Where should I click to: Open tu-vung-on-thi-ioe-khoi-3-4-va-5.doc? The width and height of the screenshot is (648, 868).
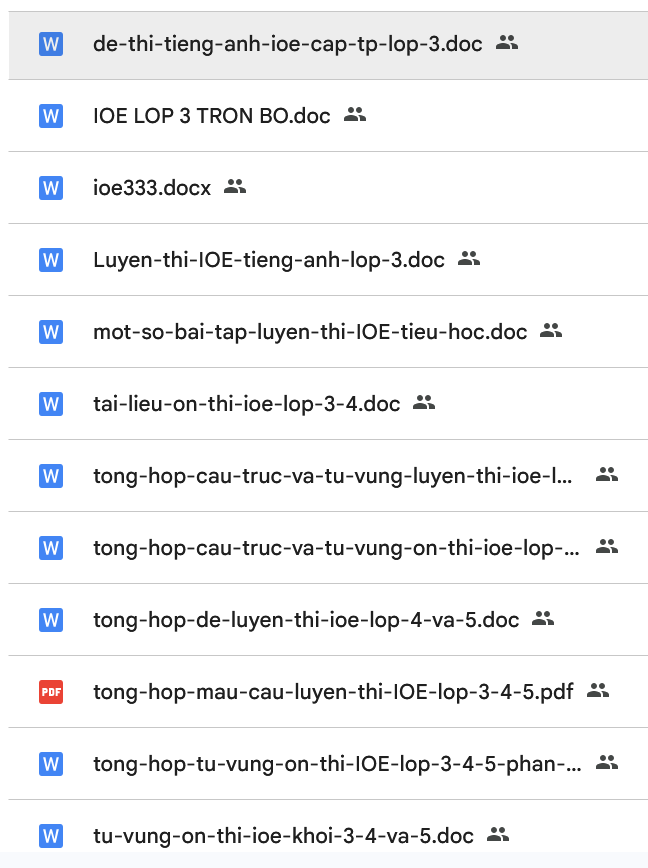[x=283, y=835]
